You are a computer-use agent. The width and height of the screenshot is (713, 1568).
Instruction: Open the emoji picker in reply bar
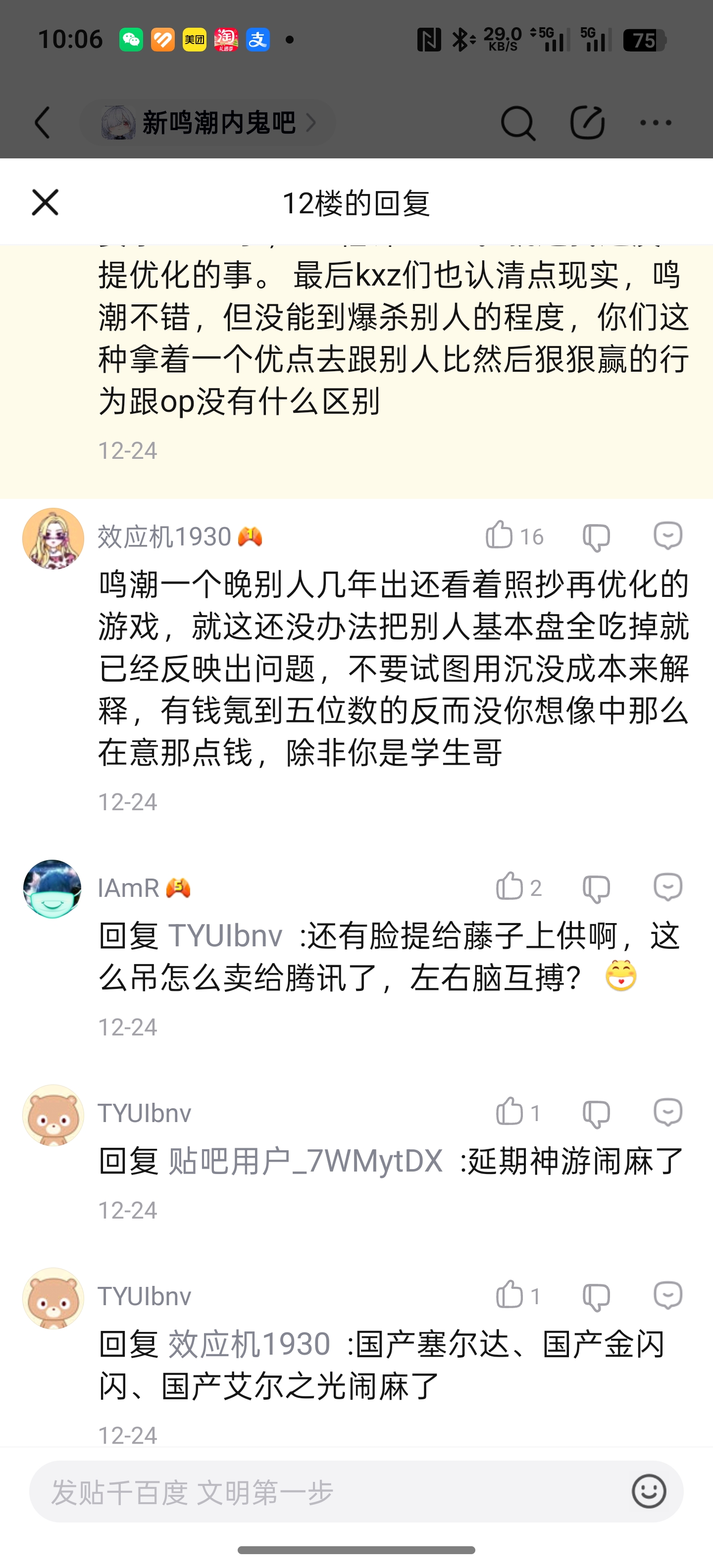click(649, 1491)
